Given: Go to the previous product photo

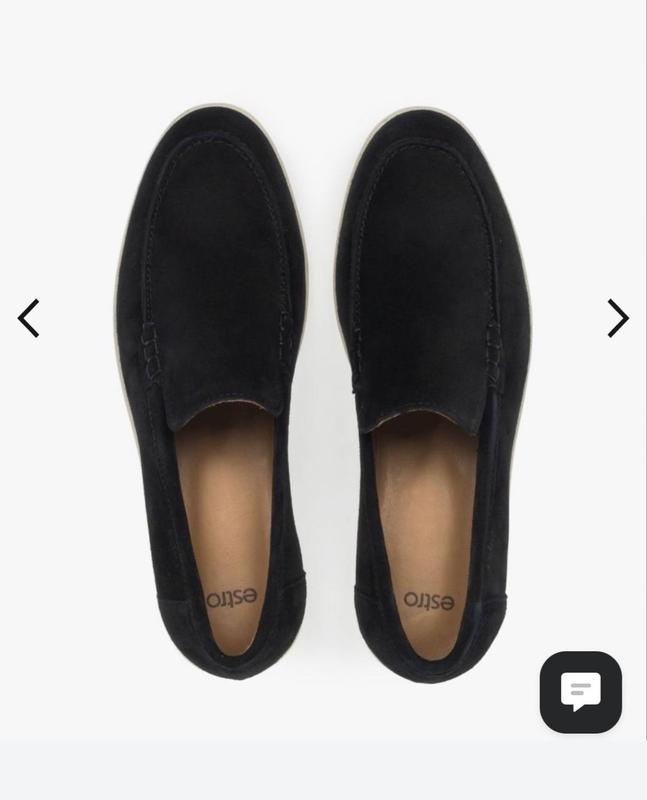Looking at the screenshot, I should point(29,319).
